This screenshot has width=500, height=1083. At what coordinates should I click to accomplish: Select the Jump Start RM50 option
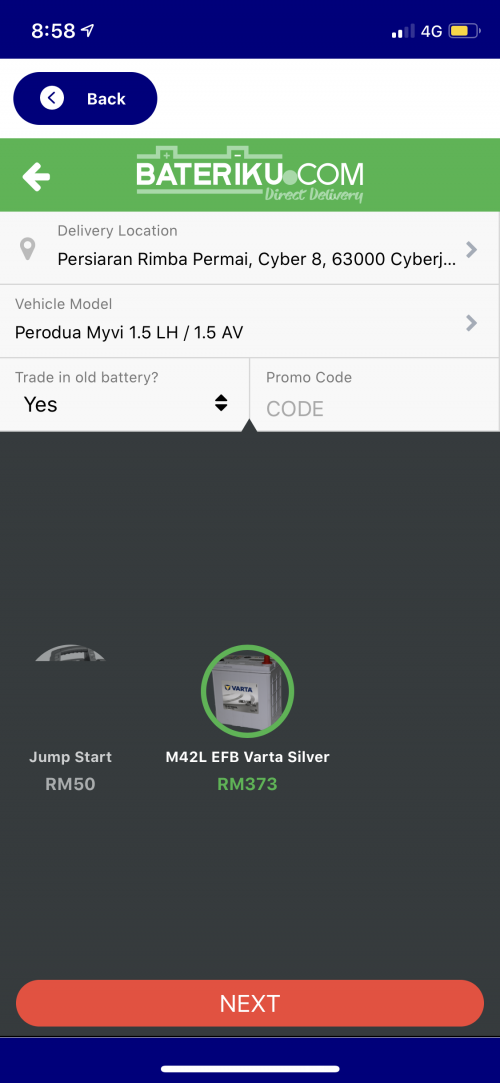70,718
